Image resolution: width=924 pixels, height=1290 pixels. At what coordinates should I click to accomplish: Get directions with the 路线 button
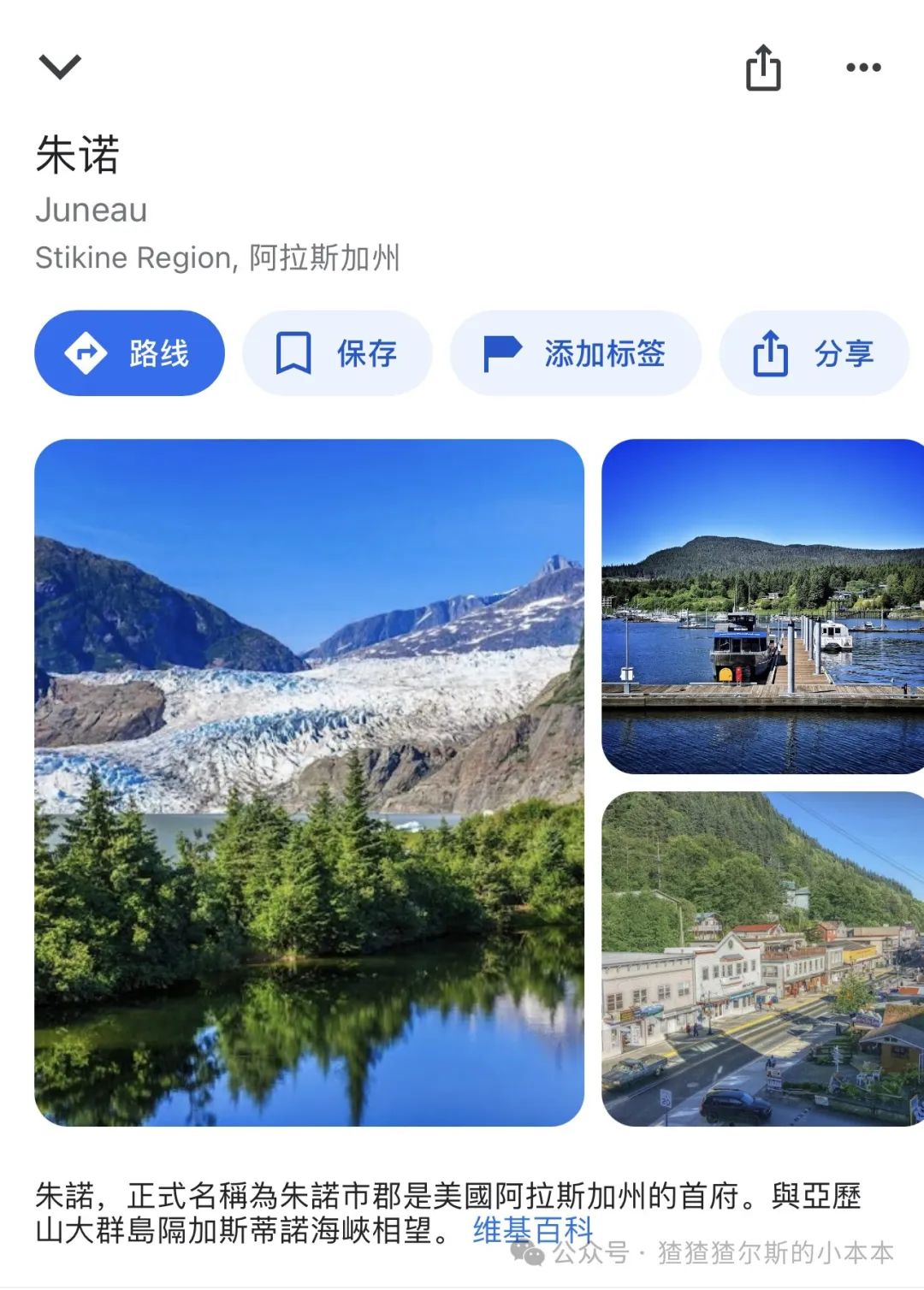pyautogui.click(x=130, y=353)
